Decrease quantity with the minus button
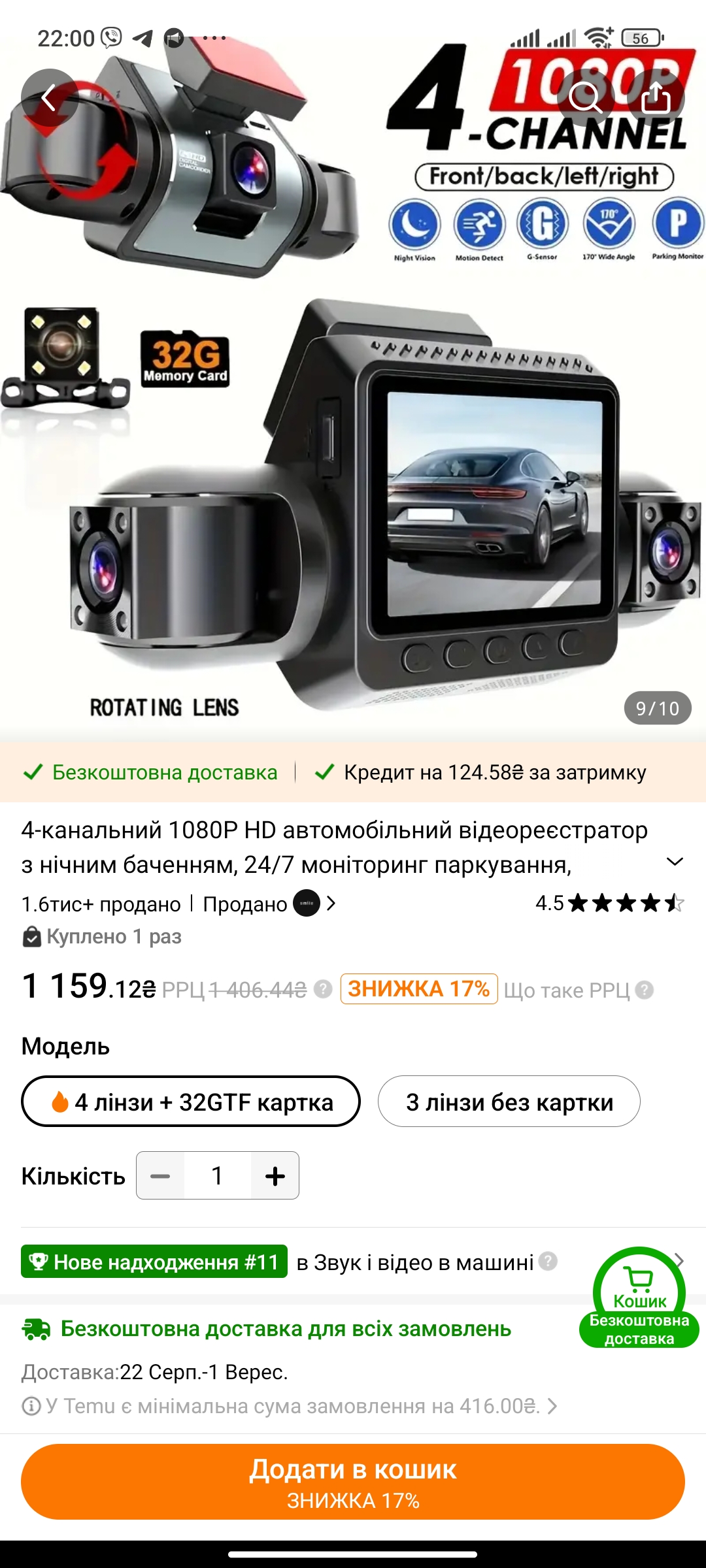This screenshot has height=1568, width=706. 160,1176
